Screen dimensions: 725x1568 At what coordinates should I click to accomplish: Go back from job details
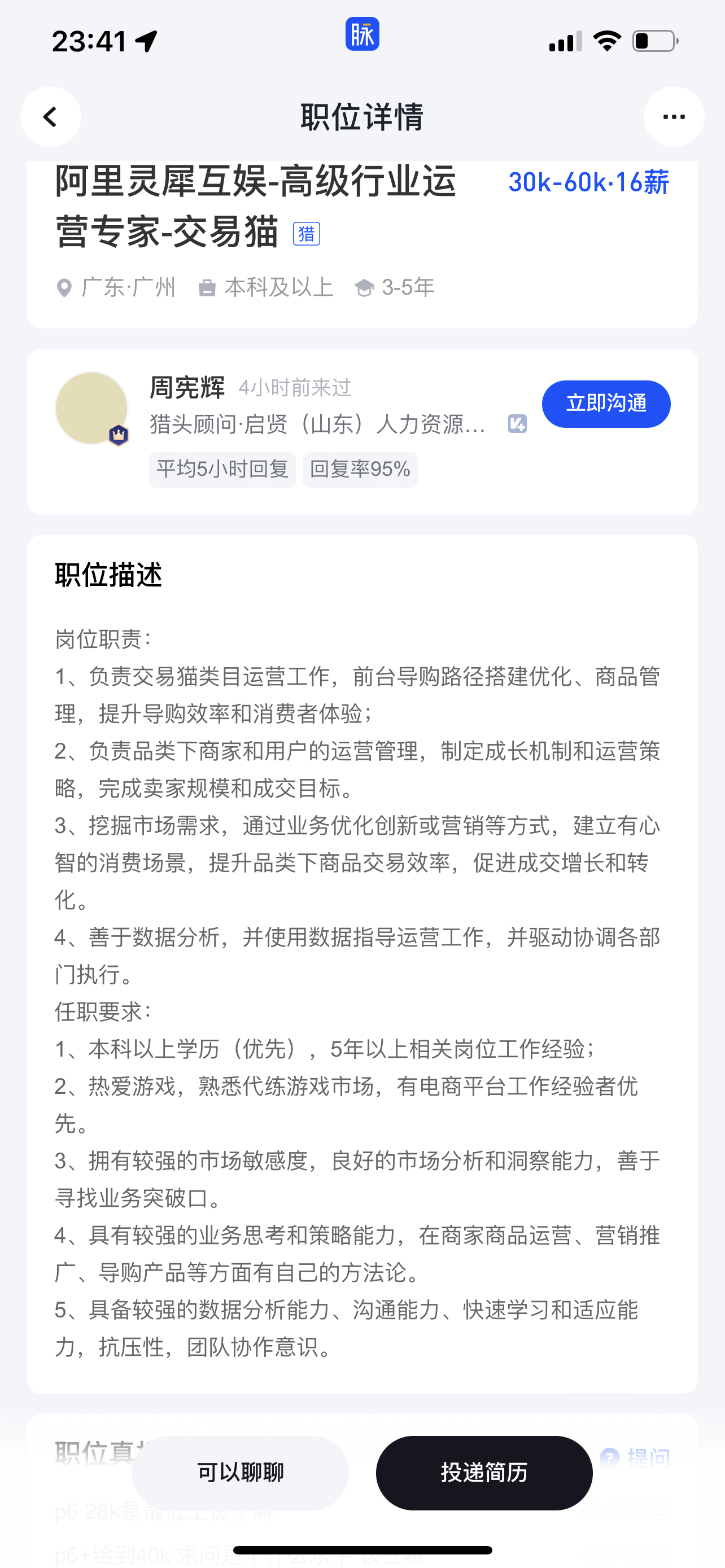click(50, 117)
